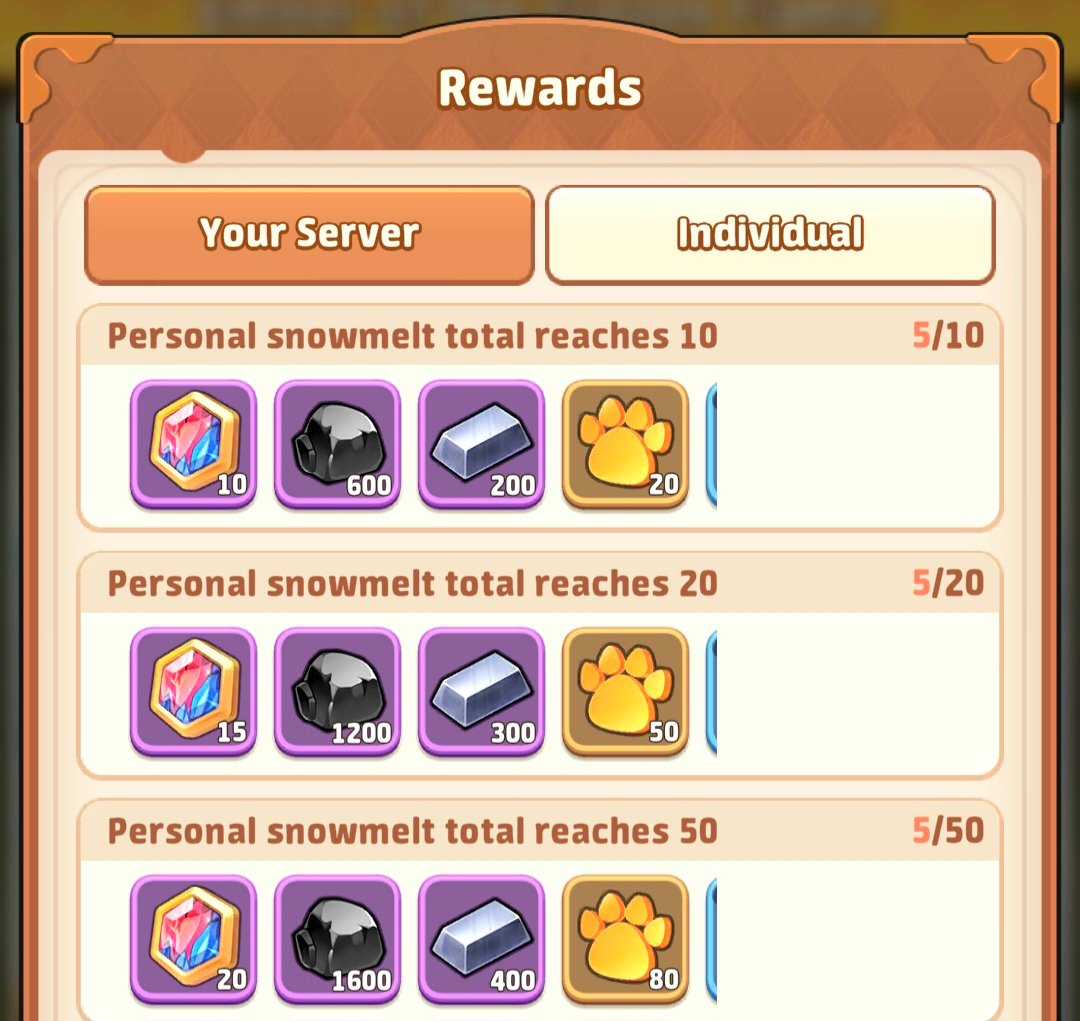The image size is (1080, 1021).
Task: Switch to the Individual tab
Action: point(770,234)
